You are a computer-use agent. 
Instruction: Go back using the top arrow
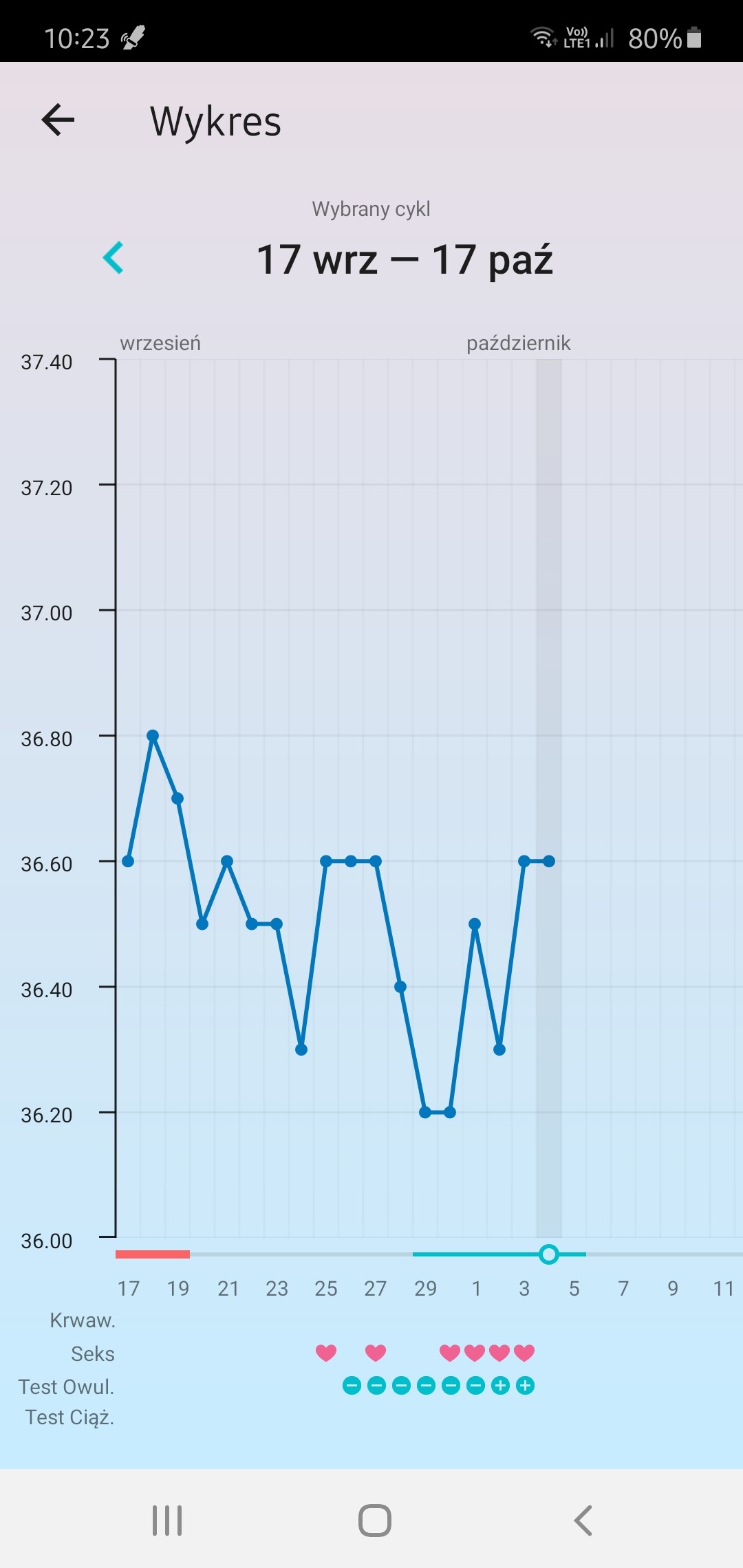tap(58, 120)
